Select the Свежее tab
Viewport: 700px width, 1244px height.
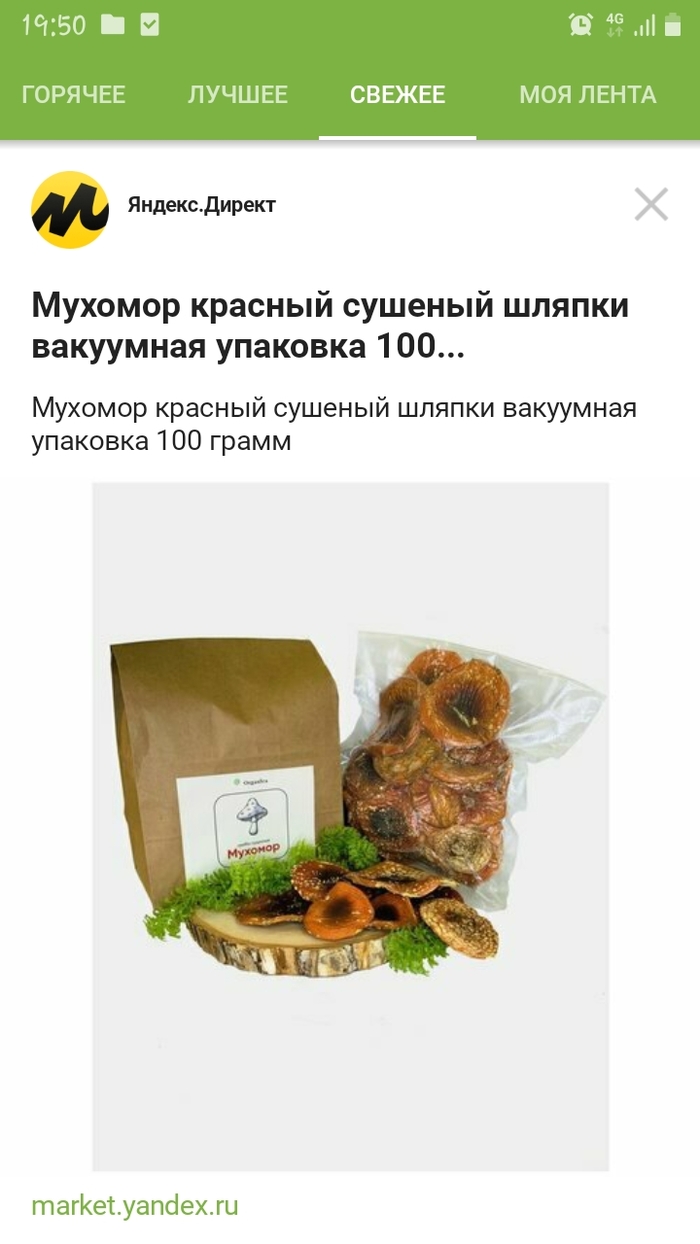tap(397, 95)
